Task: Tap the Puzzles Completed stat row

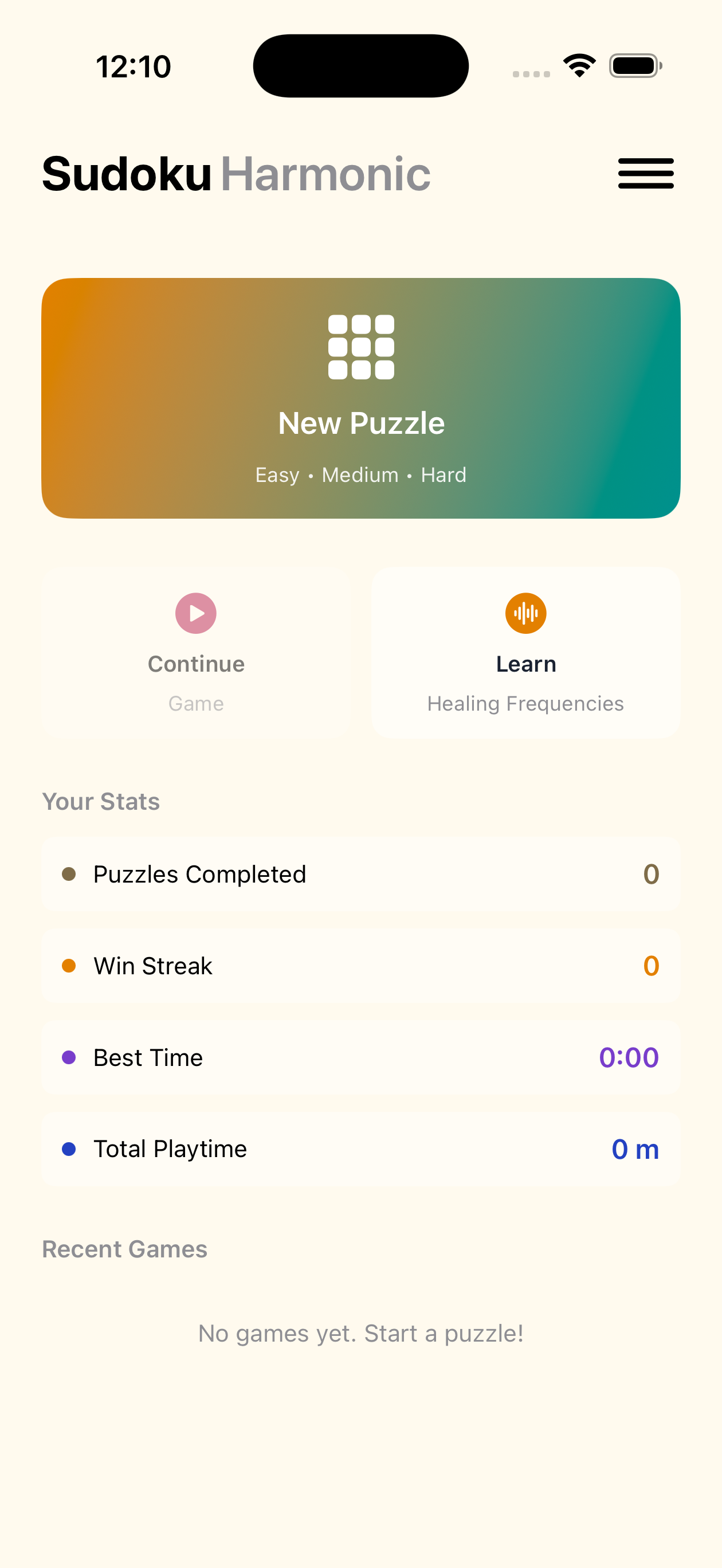Action: point(360,873)
